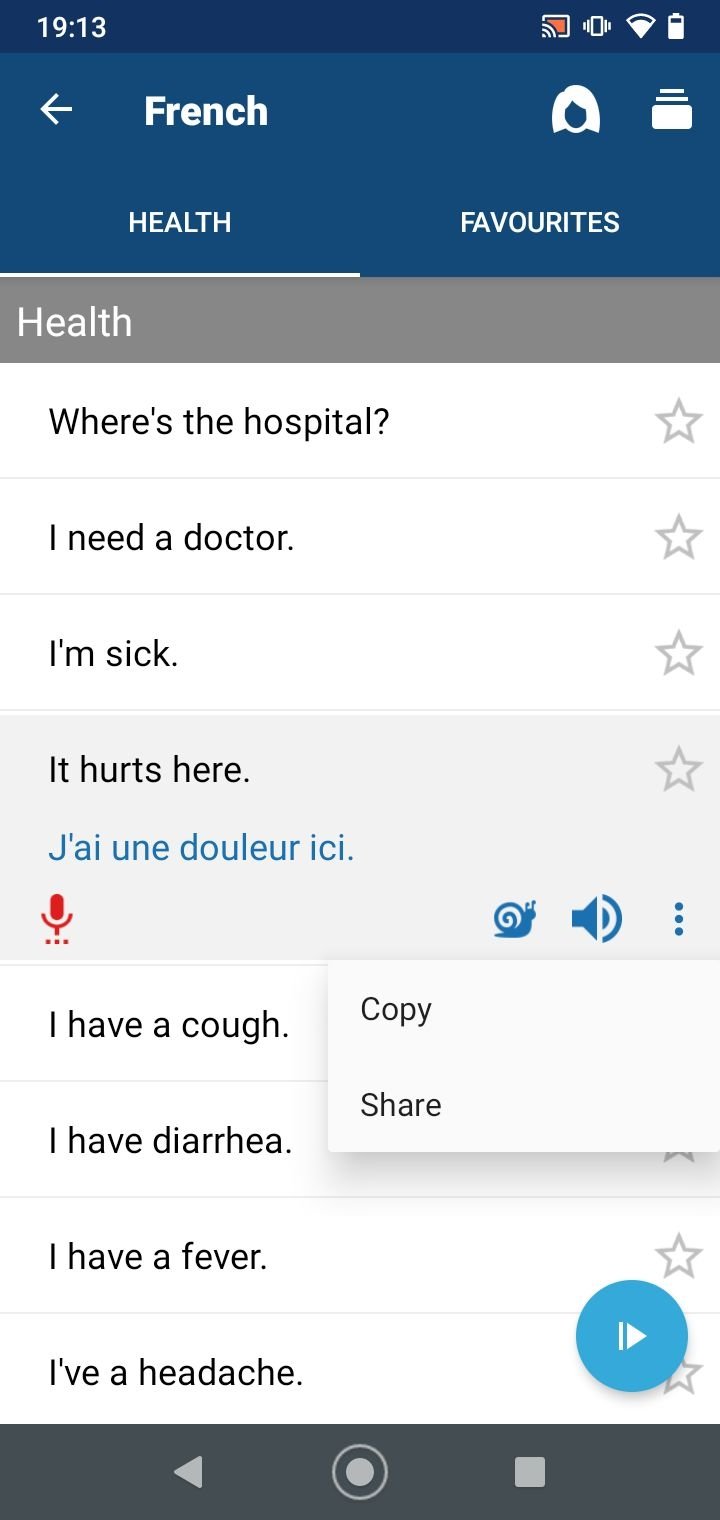Open the voice selection icon
This screenshot has height=1520, width=720.
coord(576,110)
